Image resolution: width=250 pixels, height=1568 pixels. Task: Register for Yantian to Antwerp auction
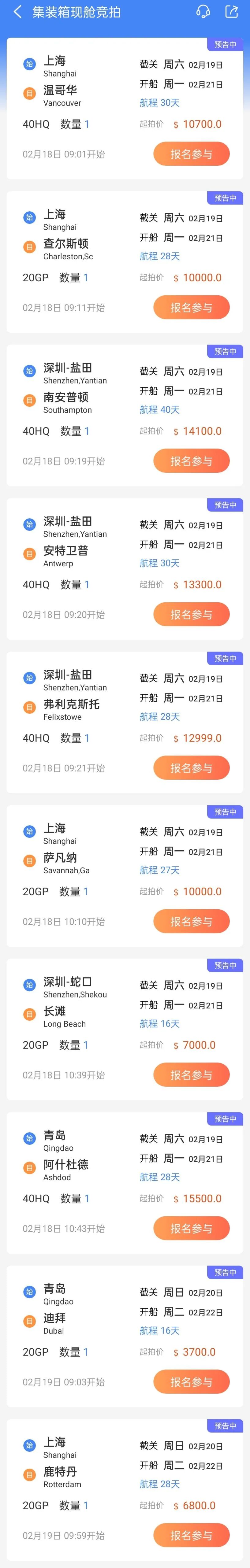pos(191,614)
